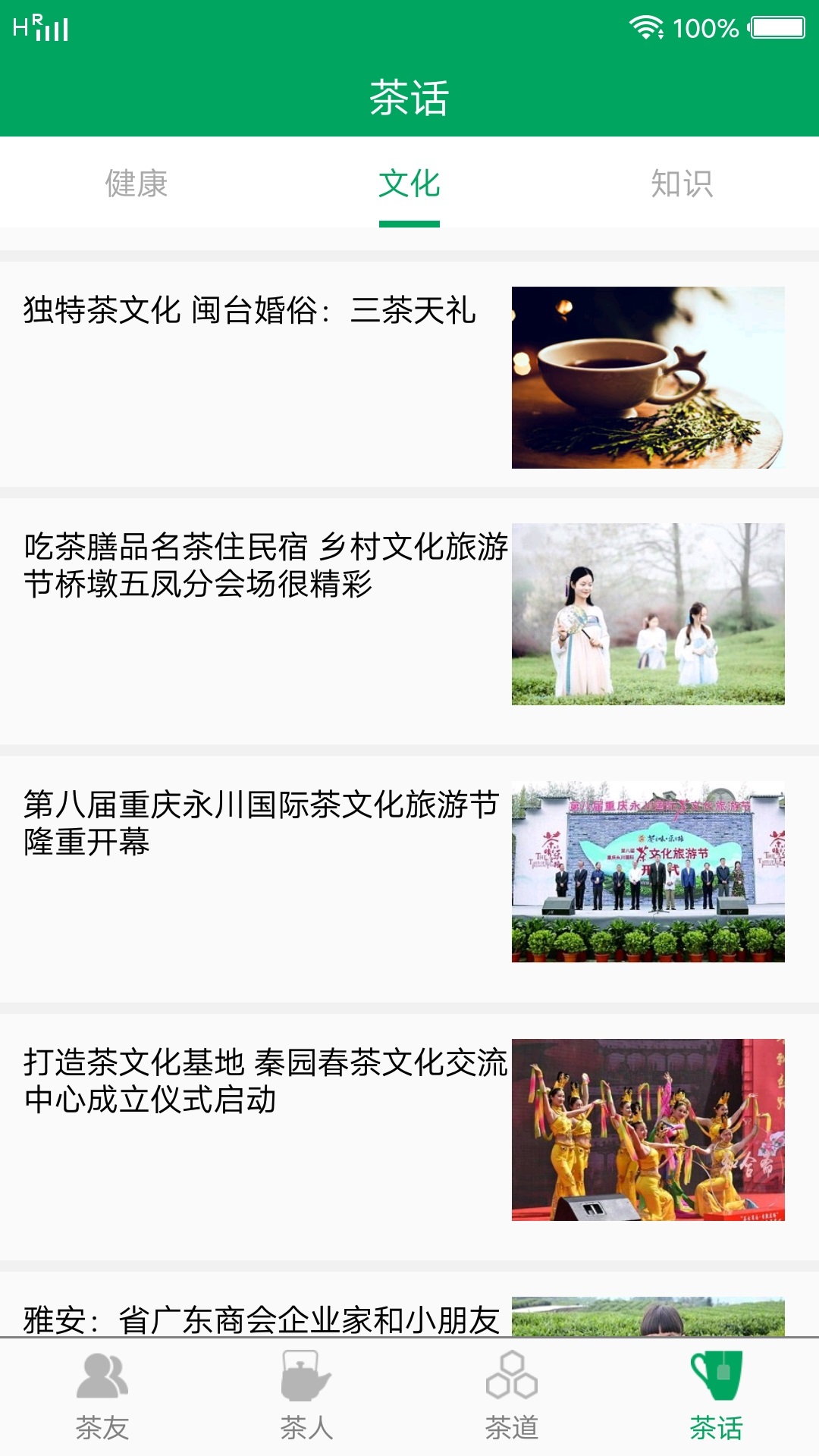The height and width of the screenshot is (1456, 819).
Task: Select the 文化 tab
Action: (409, 184)
